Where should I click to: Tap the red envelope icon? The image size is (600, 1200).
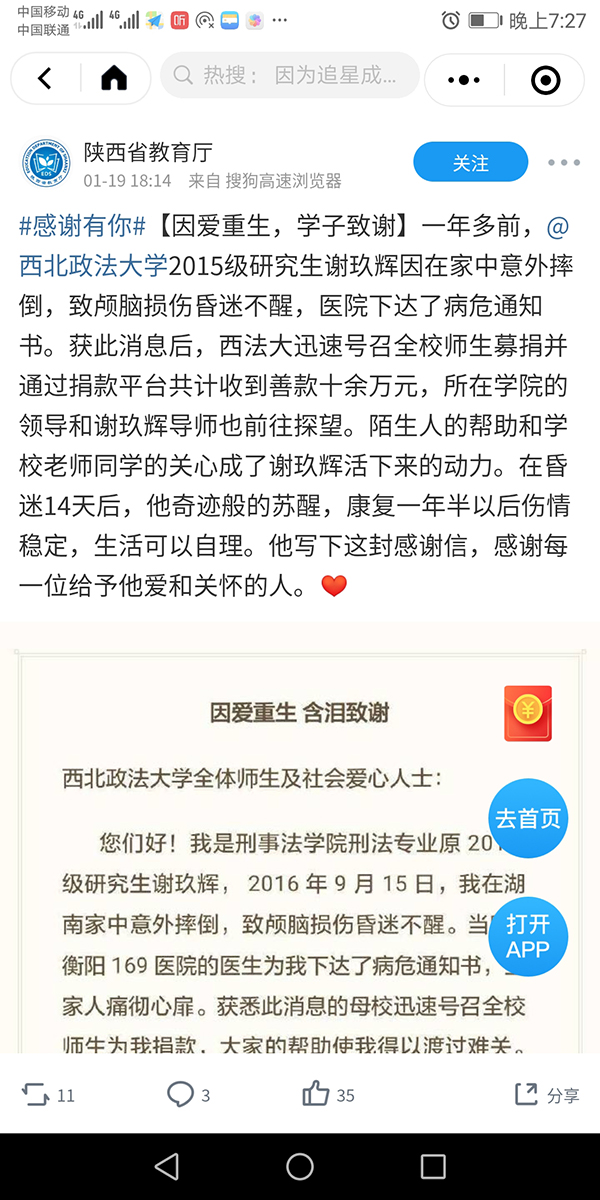click(527, 712)
